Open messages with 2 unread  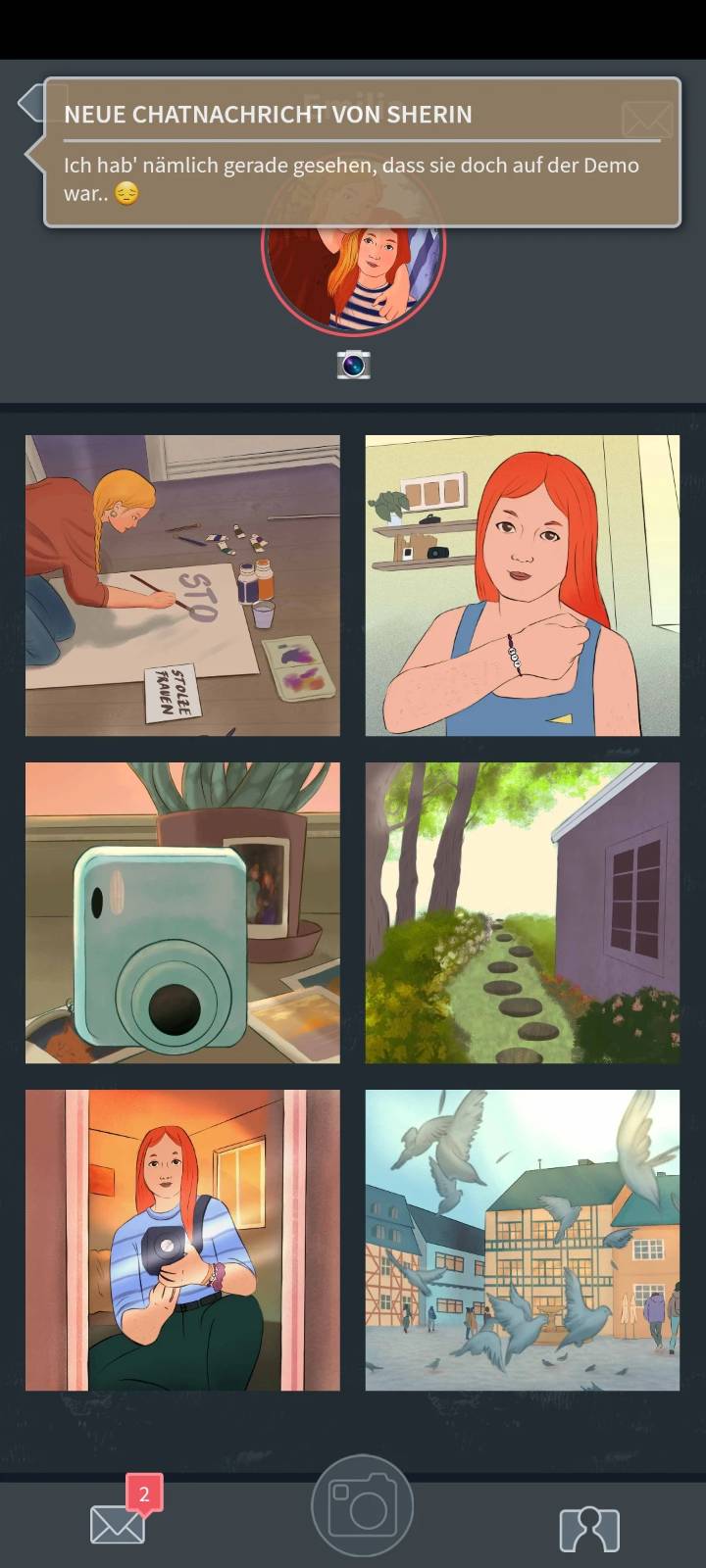pos(120,1522)
